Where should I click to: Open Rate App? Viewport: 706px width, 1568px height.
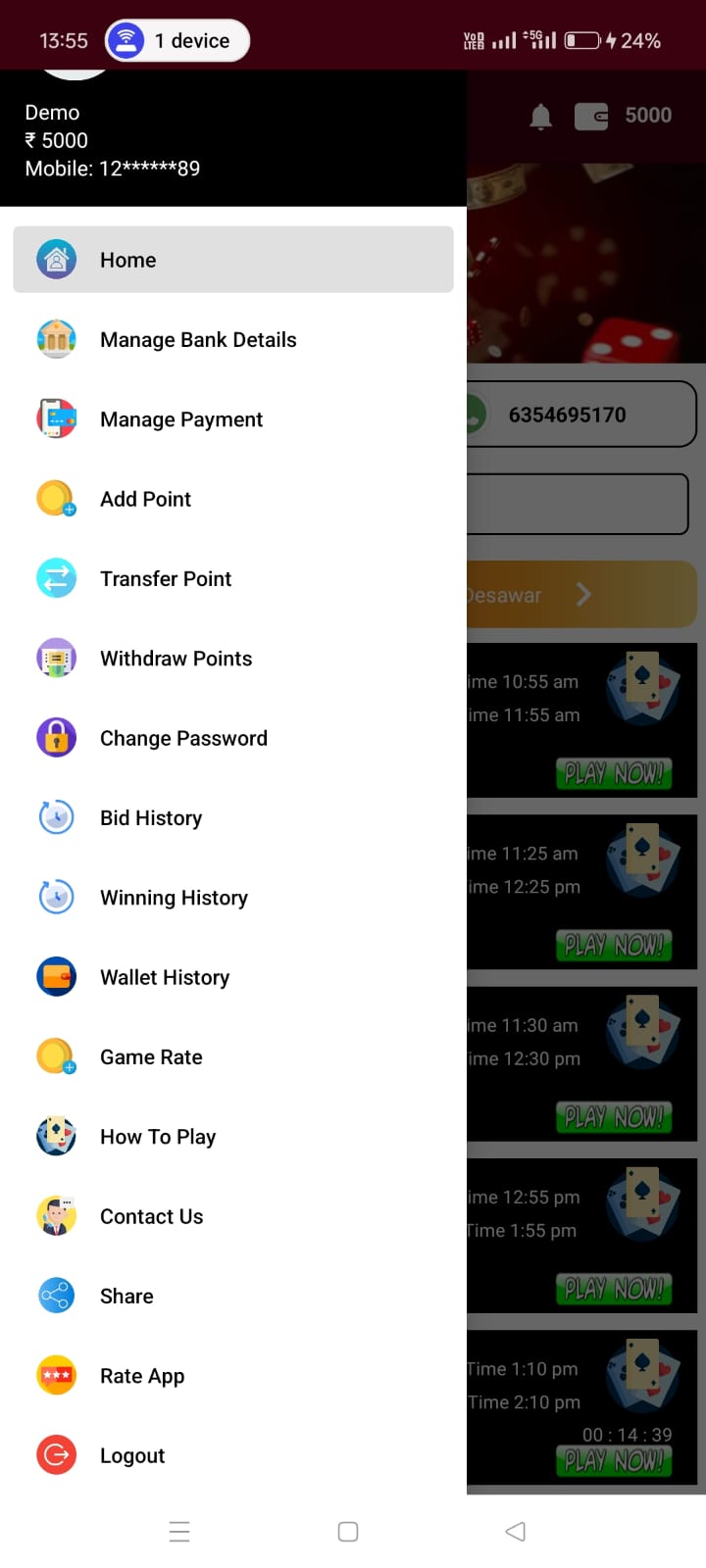pos(233,1376)
